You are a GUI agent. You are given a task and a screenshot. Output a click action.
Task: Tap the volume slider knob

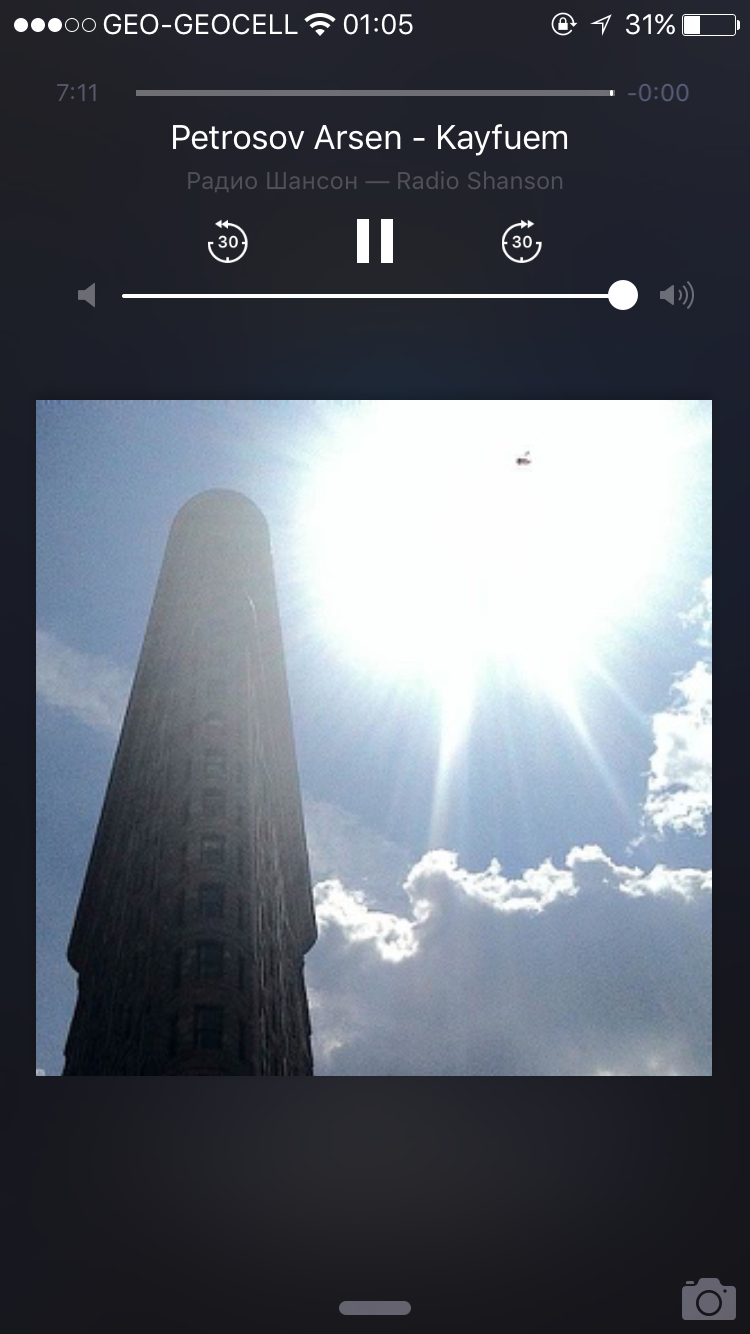point(623,295)
